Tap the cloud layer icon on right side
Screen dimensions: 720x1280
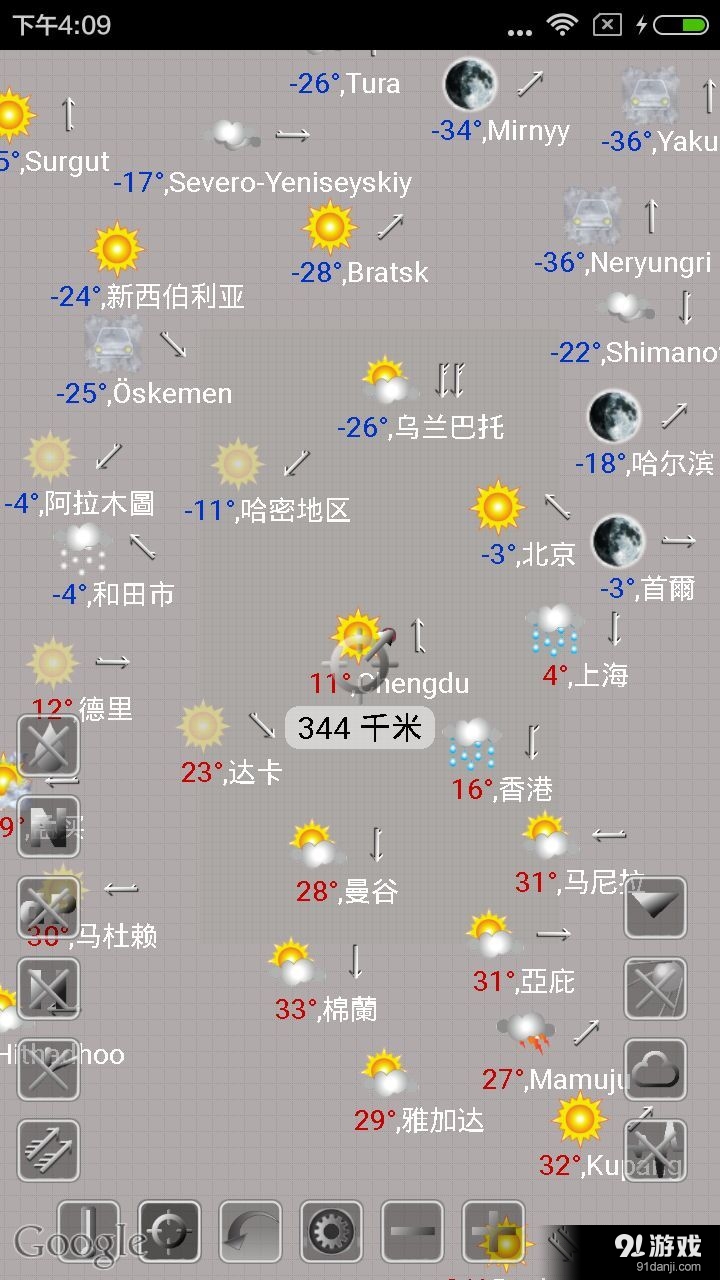click(655, 1070)
